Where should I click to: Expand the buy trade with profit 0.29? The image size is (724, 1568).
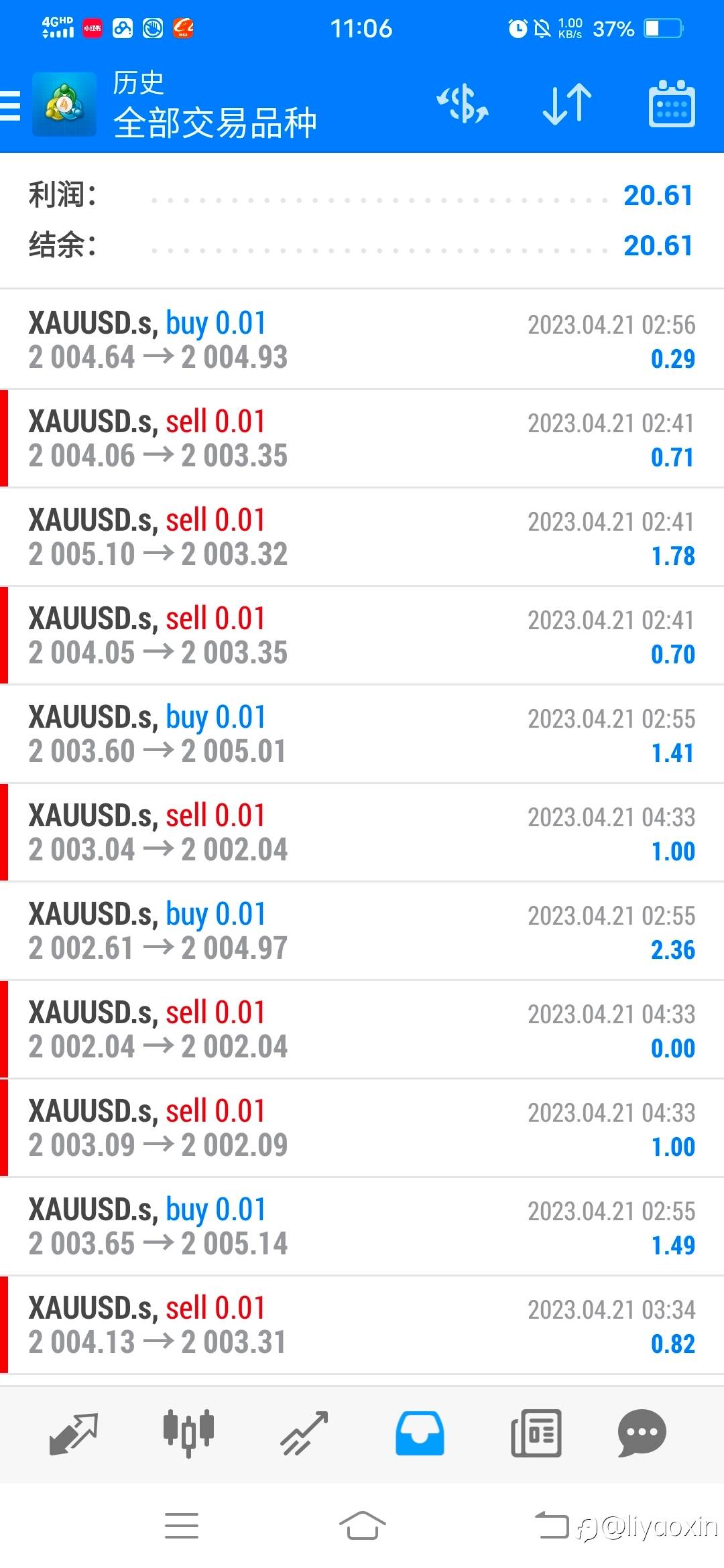(x=362, y=340)
